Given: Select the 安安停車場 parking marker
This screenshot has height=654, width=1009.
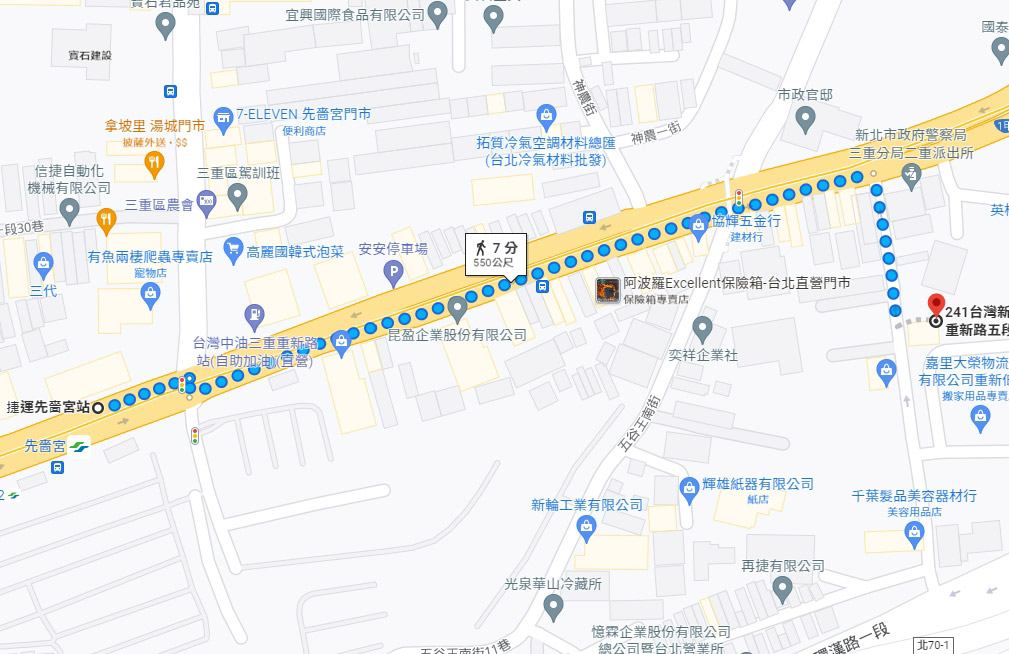Looking at the screenshot, I should (x=394, y=272).
